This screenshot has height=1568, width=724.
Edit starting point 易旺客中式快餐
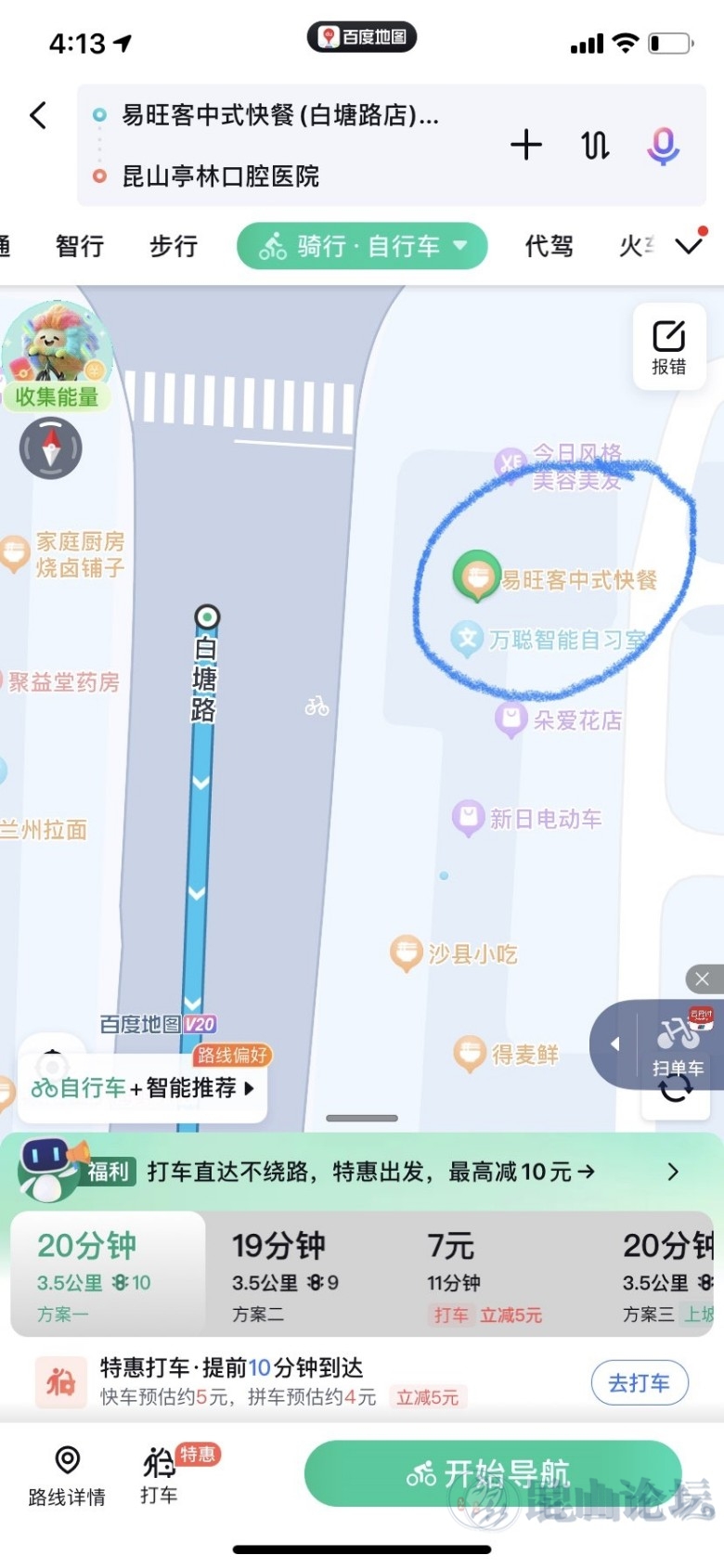(x=278, y=115)
